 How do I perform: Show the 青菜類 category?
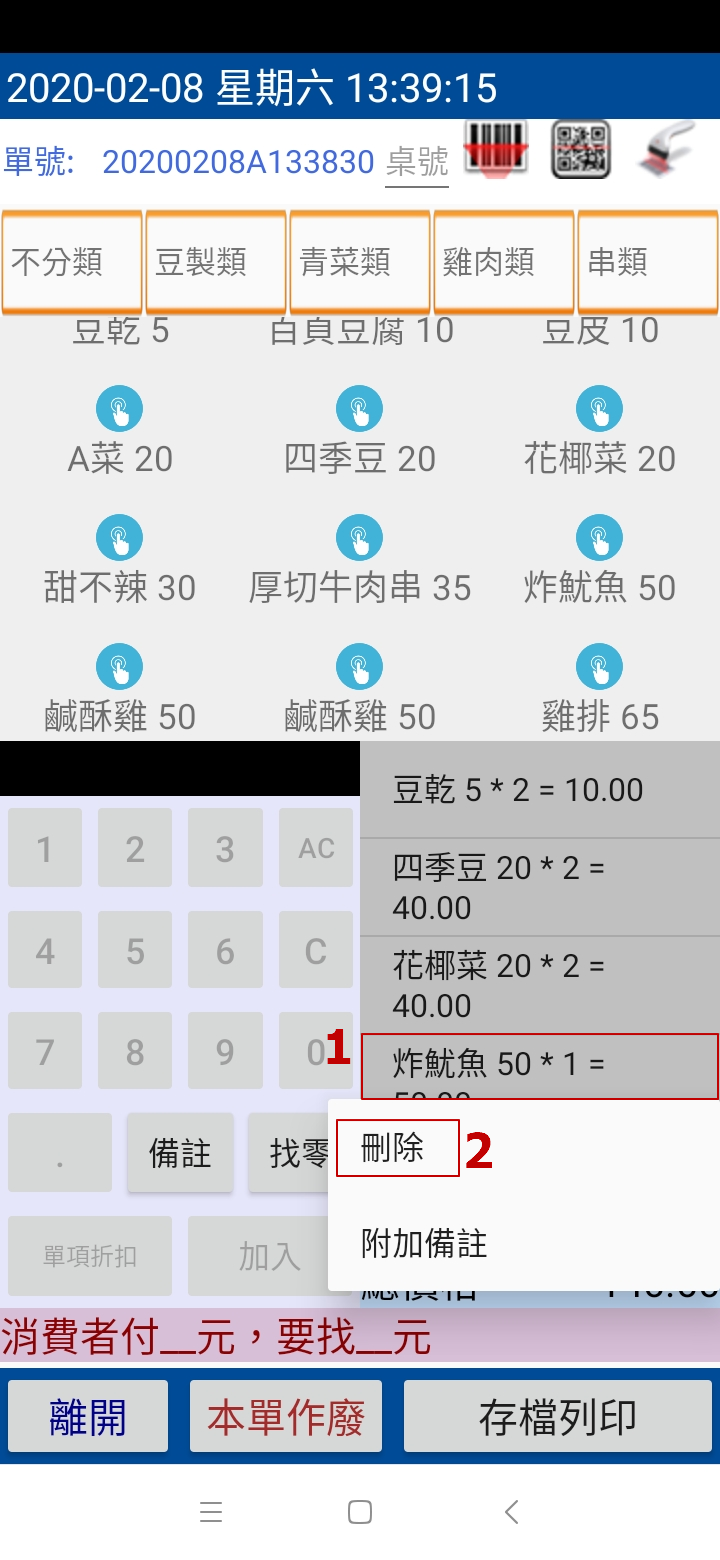tap(360, 262)
